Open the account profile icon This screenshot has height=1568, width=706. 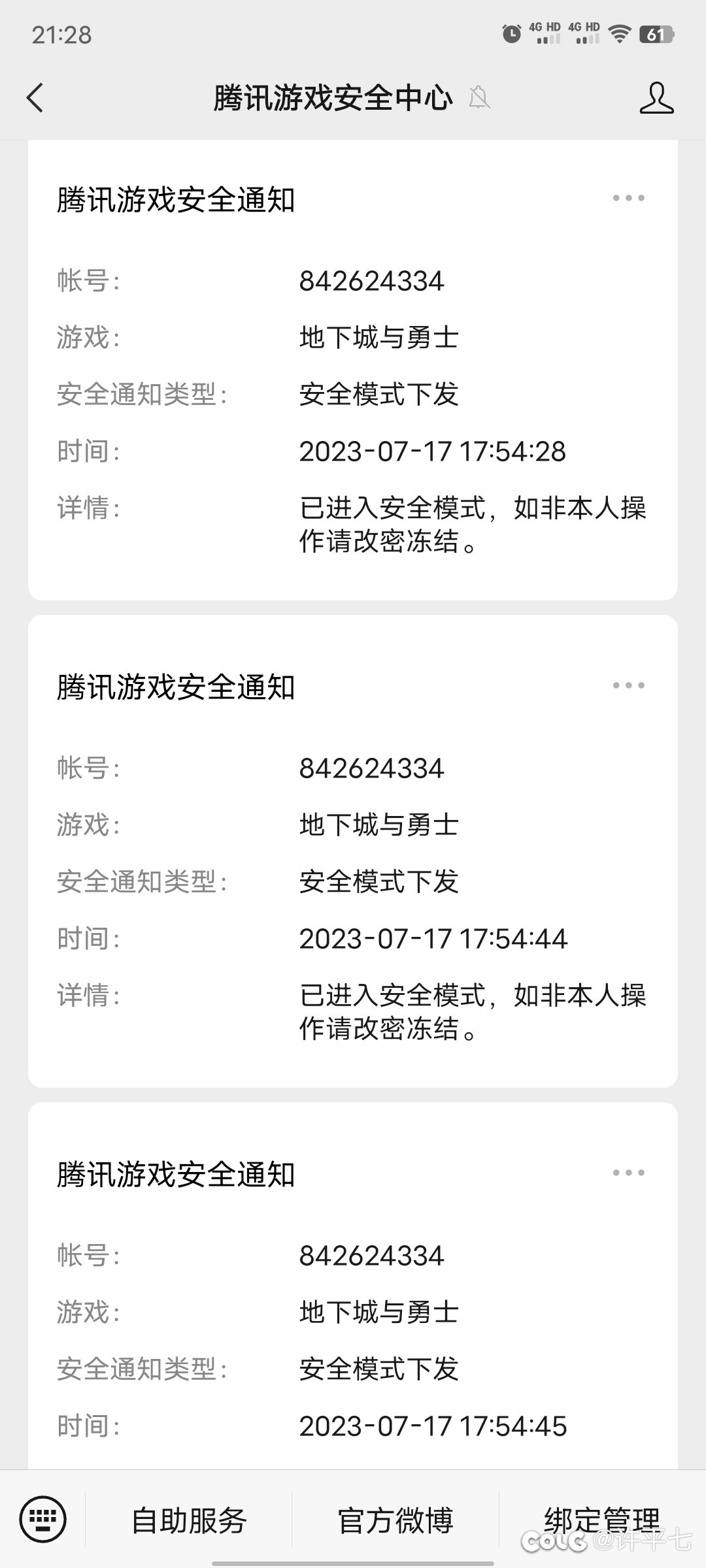click(656, 98)
